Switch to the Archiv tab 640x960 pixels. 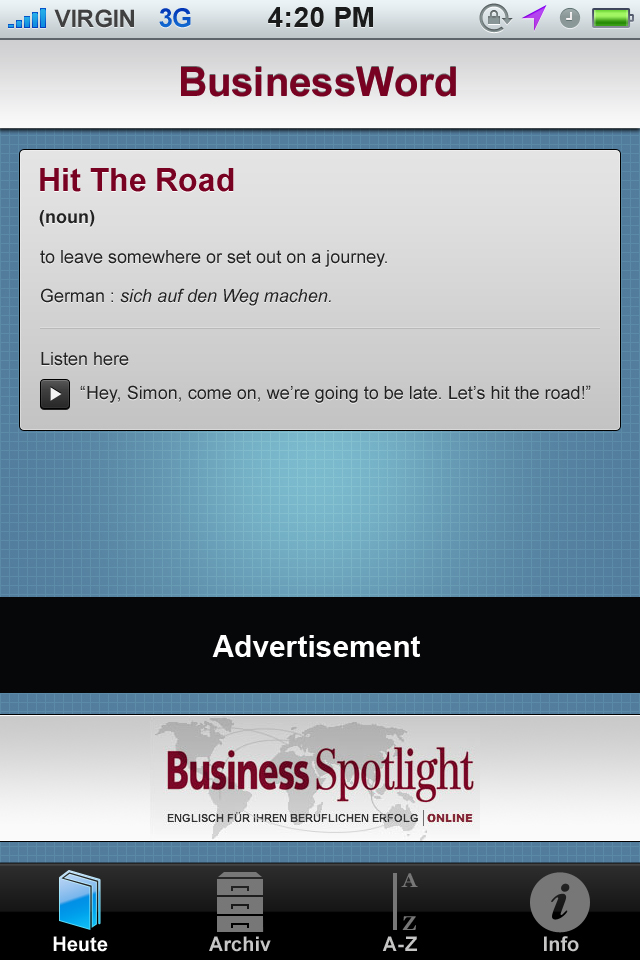coord(240,912)
